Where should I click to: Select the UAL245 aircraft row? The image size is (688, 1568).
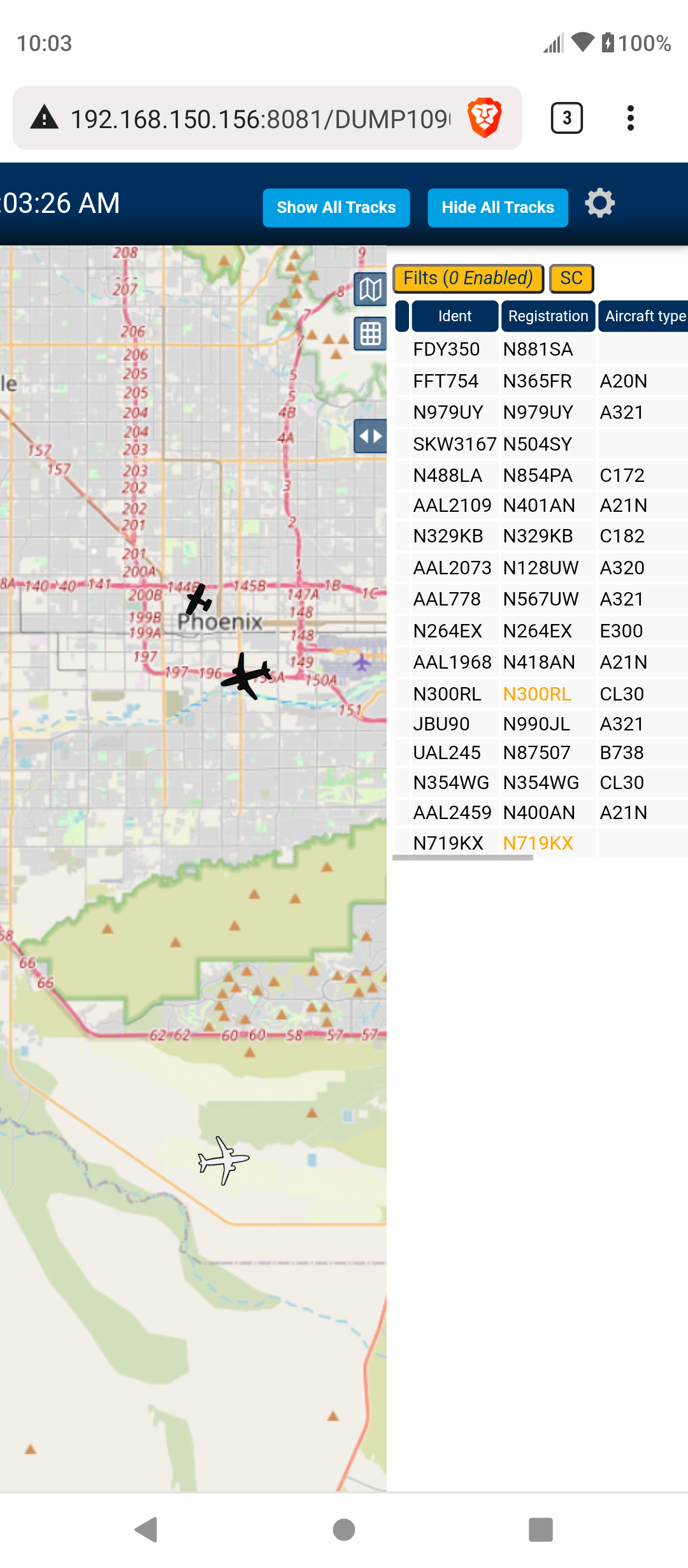[x=541, y=753]
